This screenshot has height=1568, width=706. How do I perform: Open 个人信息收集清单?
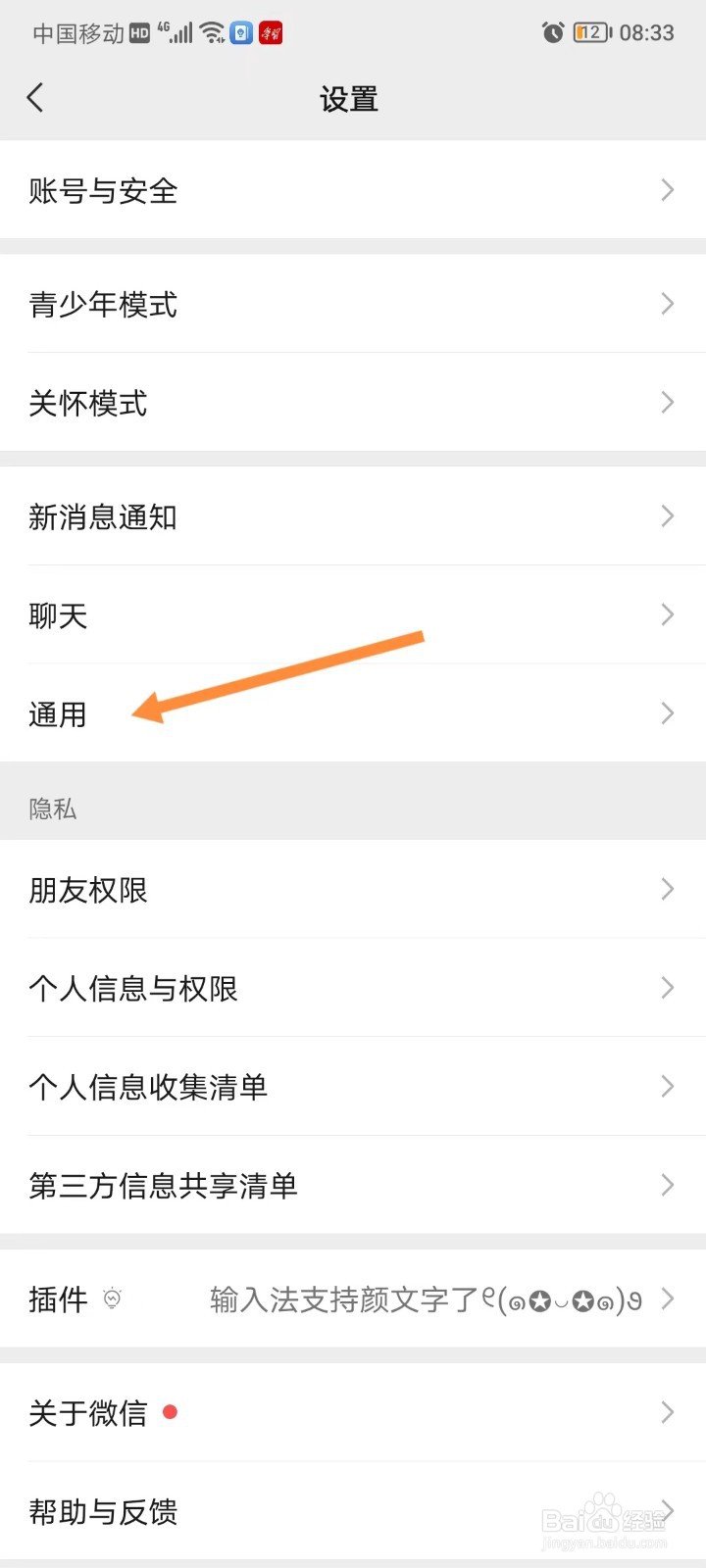[353, 1087]
